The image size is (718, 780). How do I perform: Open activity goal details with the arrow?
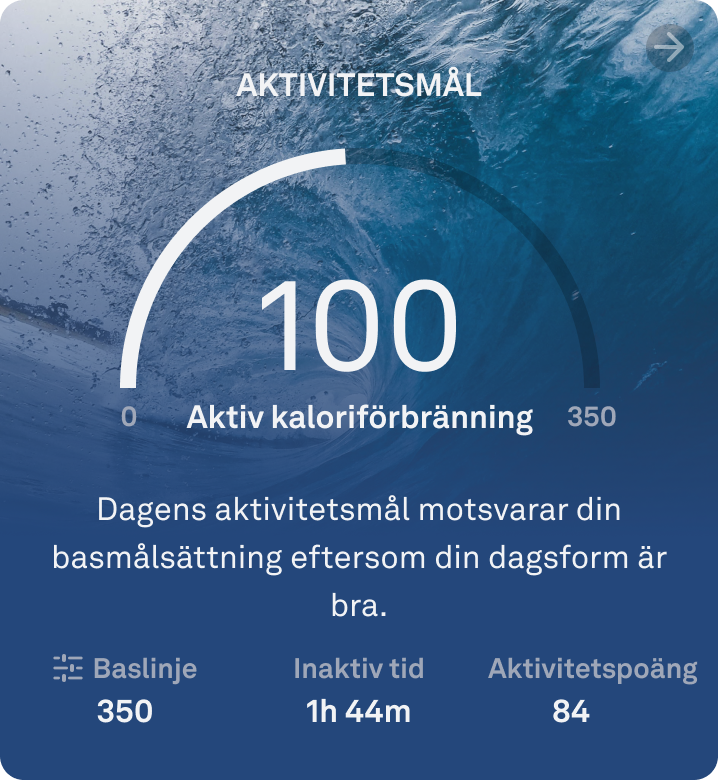click(x=669, y=48)
